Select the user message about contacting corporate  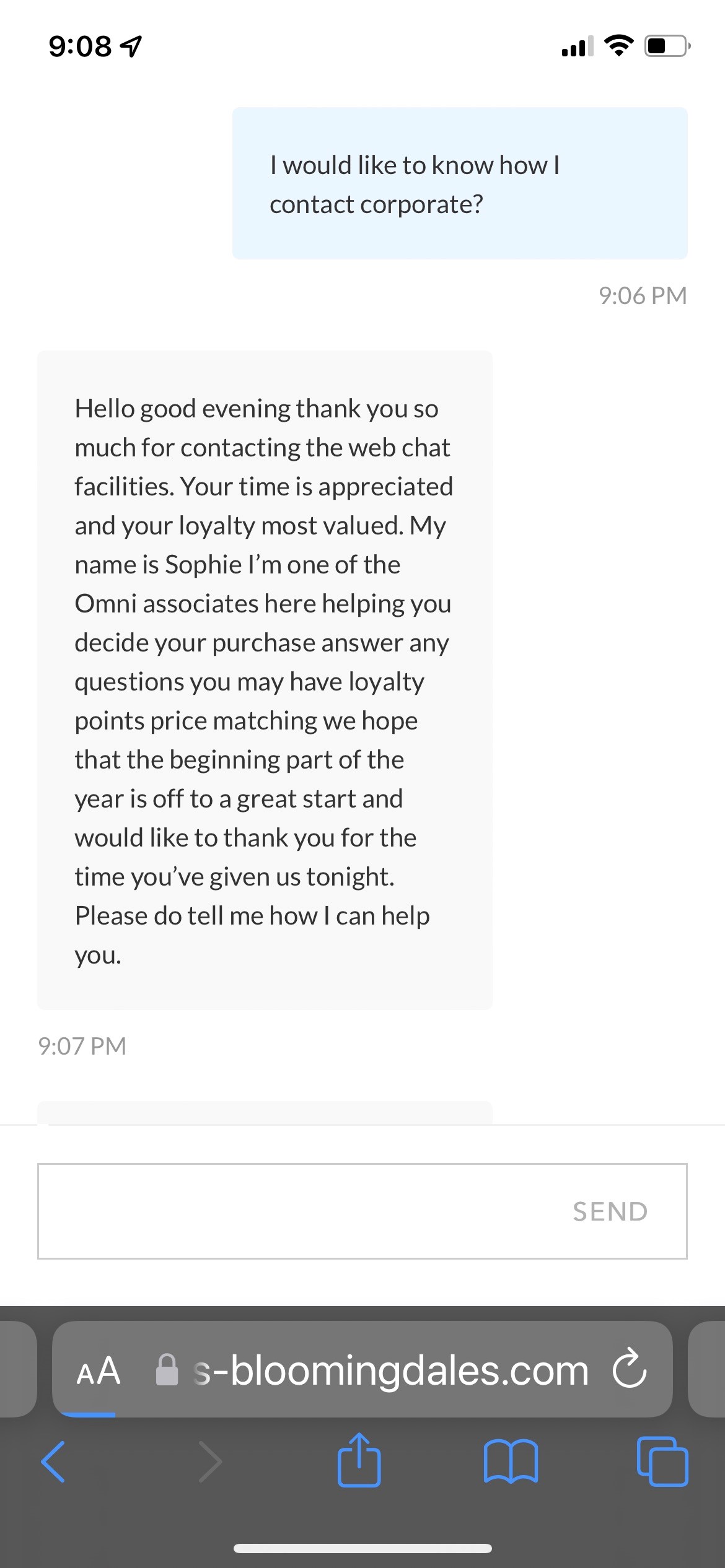(x=460, y=183)
